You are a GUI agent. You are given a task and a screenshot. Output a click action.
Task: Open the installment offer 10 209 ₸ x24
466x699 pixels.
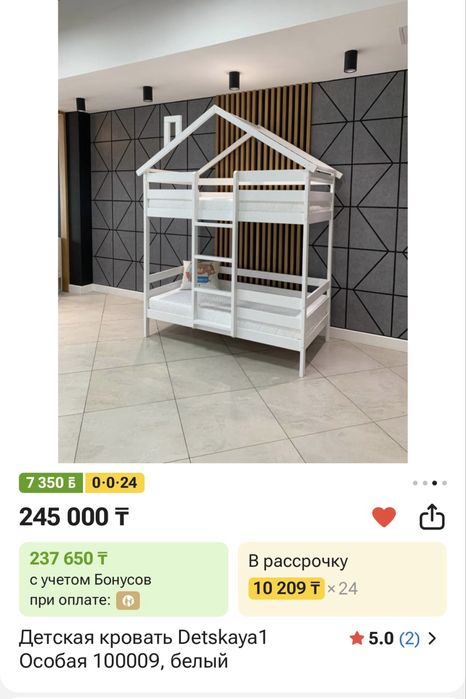point(342,579)
